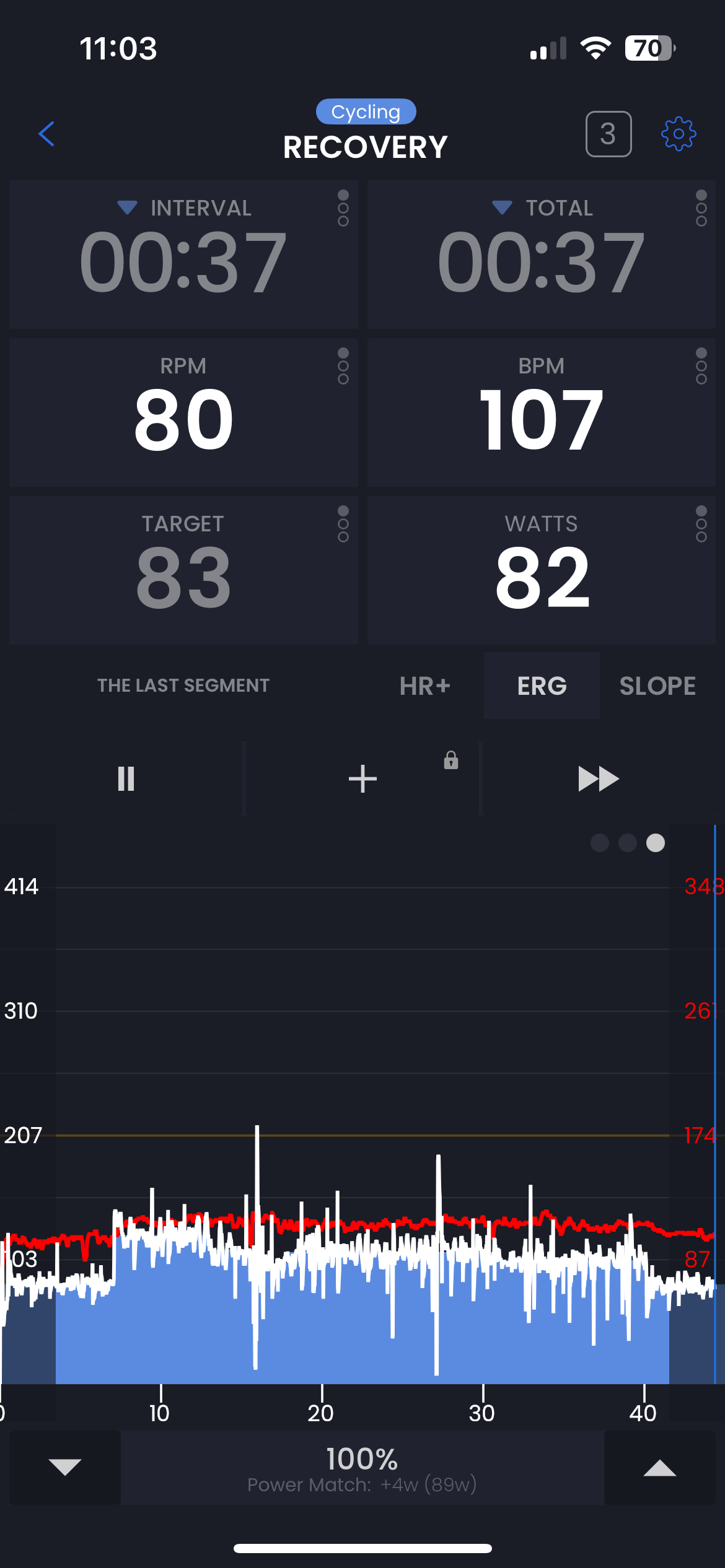Image resolution: width=725 pixels, height=1568 pixels.
Task: Pause the workout
Action: 126,778
